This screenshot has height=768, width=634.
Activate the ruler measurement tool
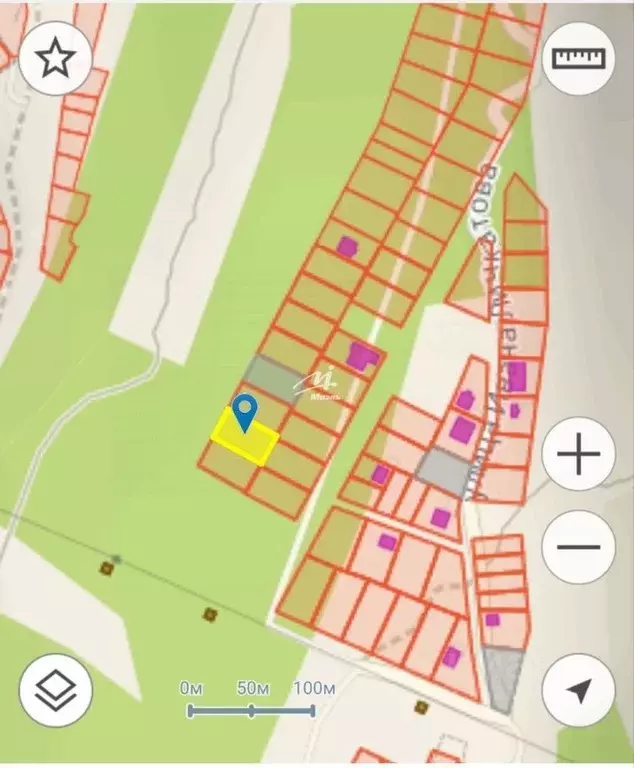click(x=578, y=59)
